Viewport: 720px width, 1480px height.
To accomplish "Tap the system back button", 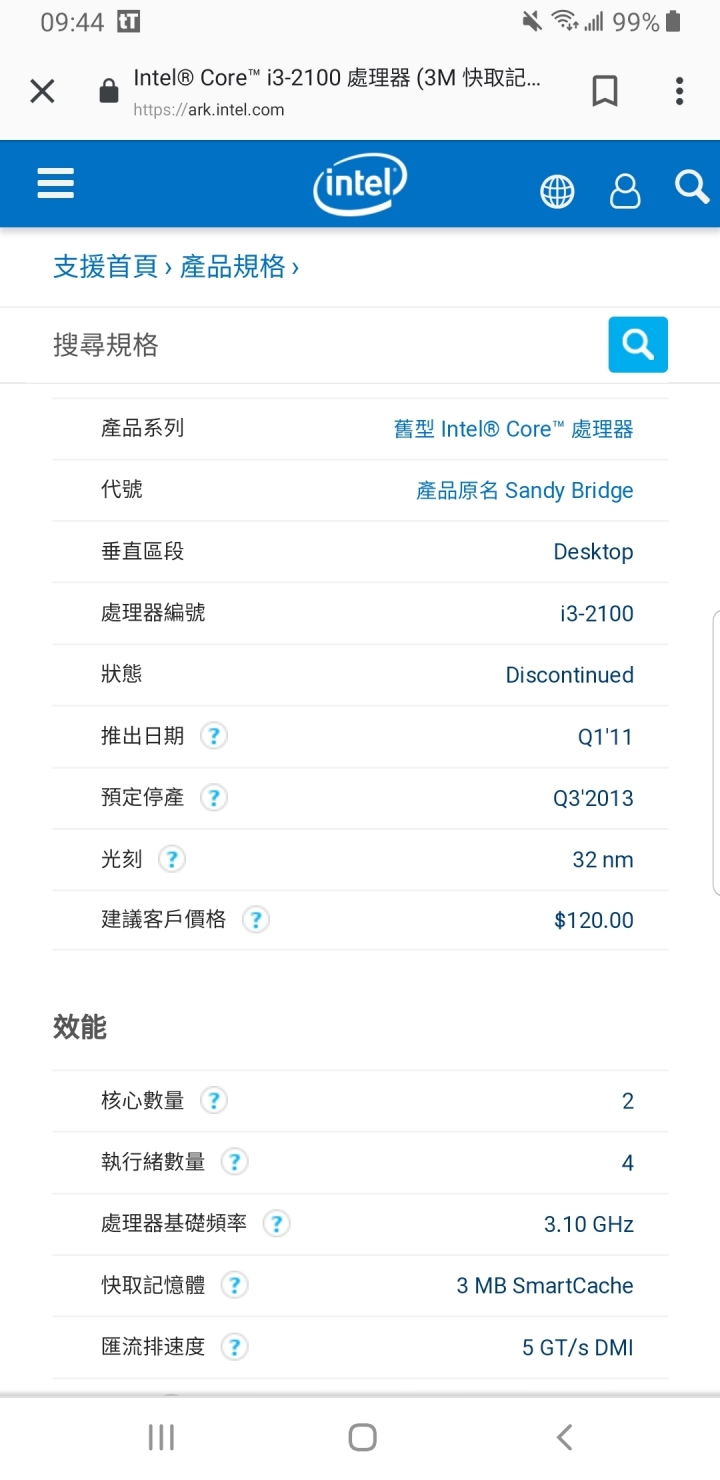I will coord(564,1438).
